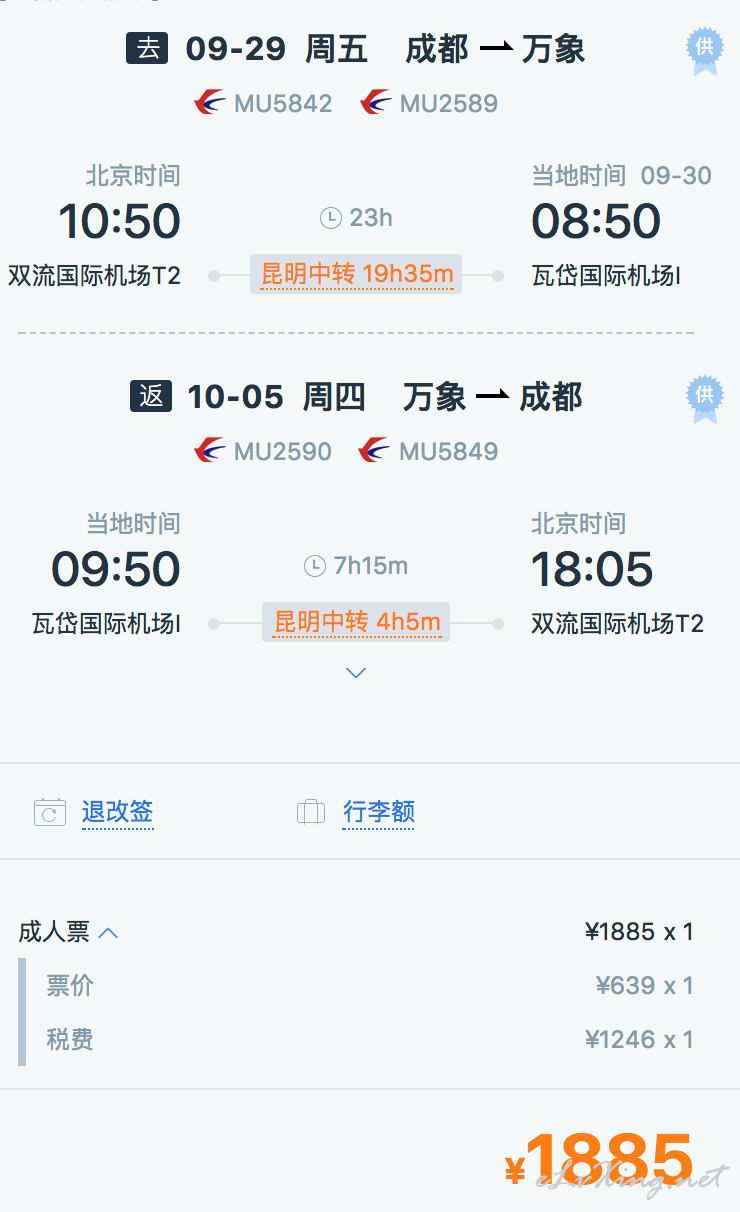Expand flight details with the down chevron
This screenshot has width=740, height=1212.
click(356, 673)
